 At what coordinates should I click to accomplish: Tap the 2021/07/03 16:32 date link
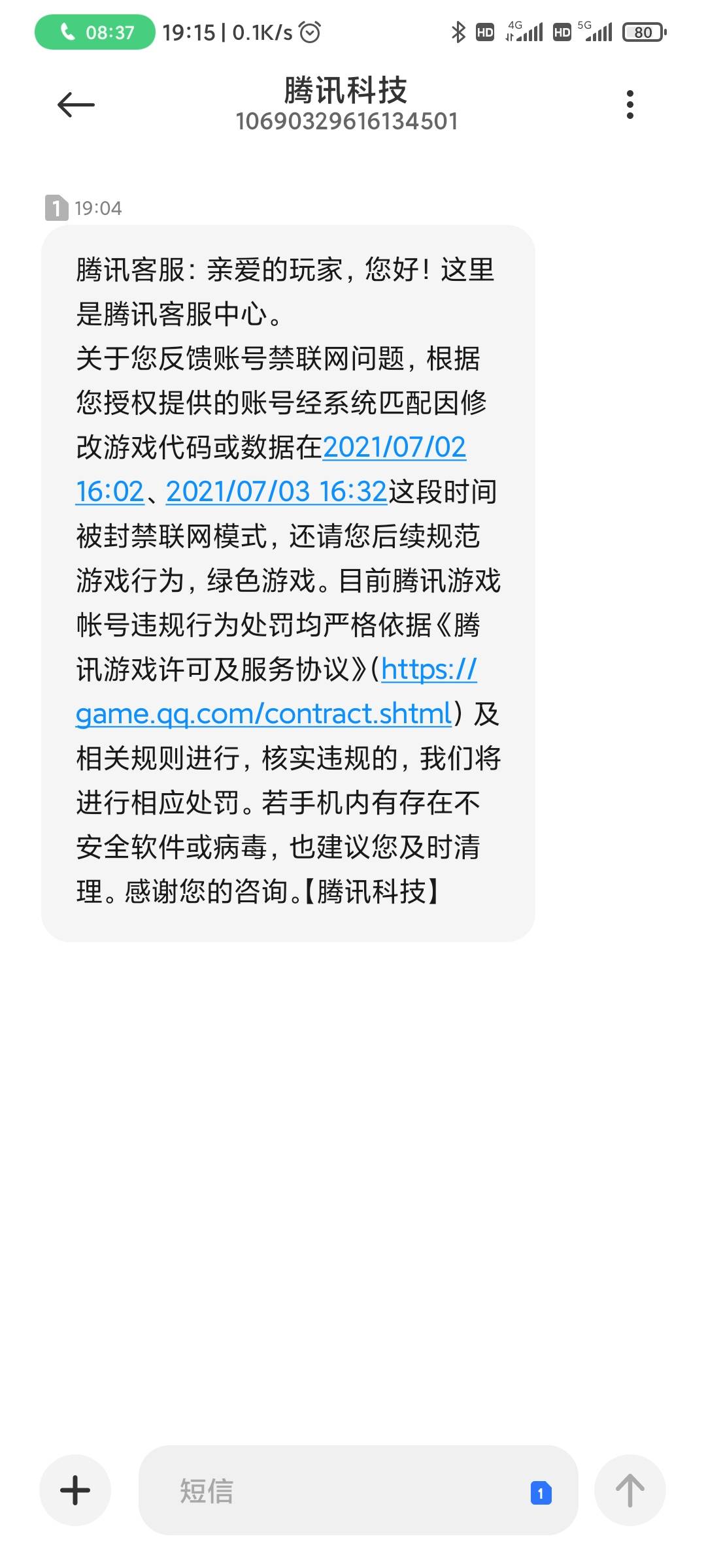(277, 491)
